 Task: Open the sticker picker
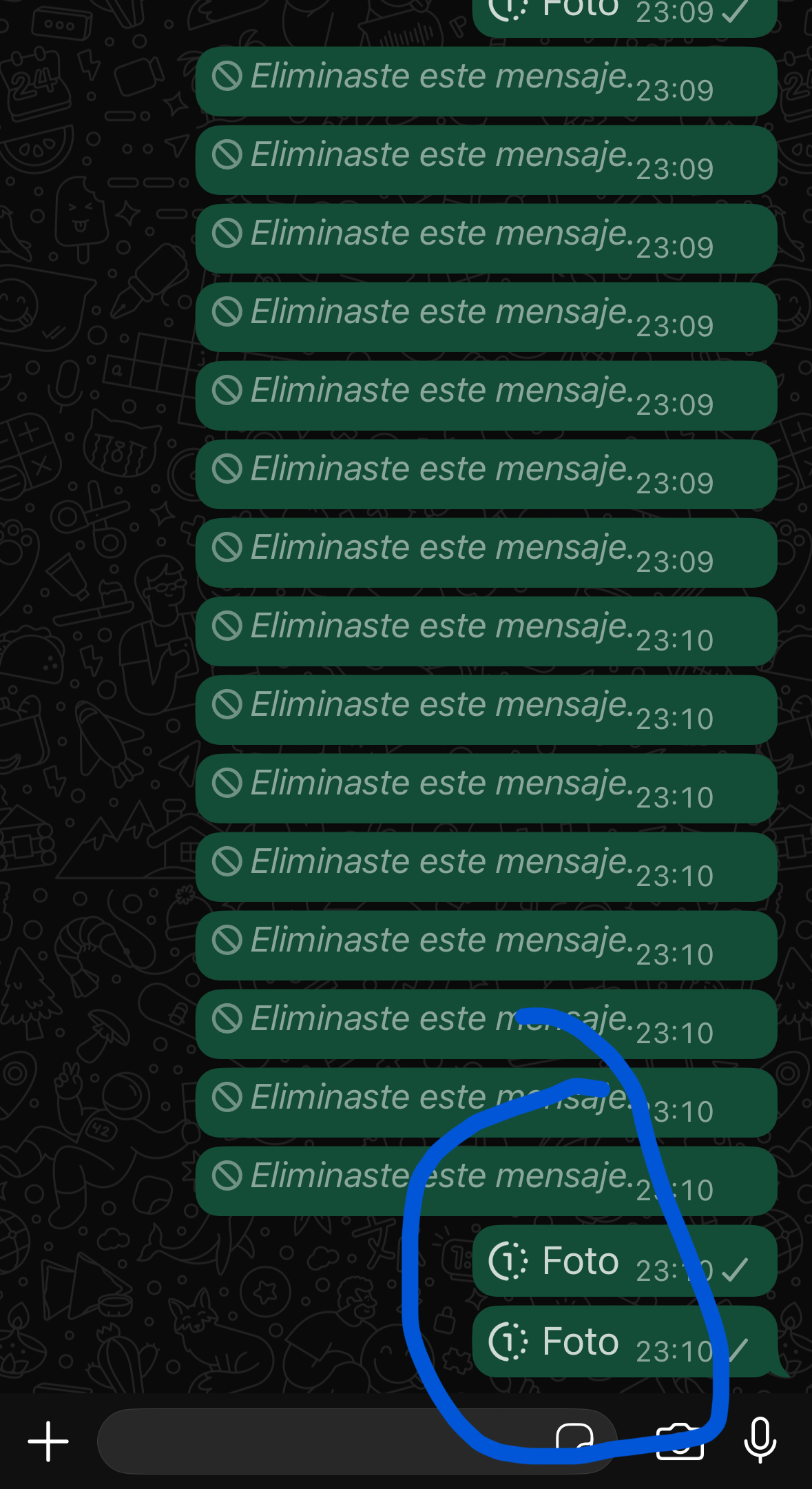574,1439
